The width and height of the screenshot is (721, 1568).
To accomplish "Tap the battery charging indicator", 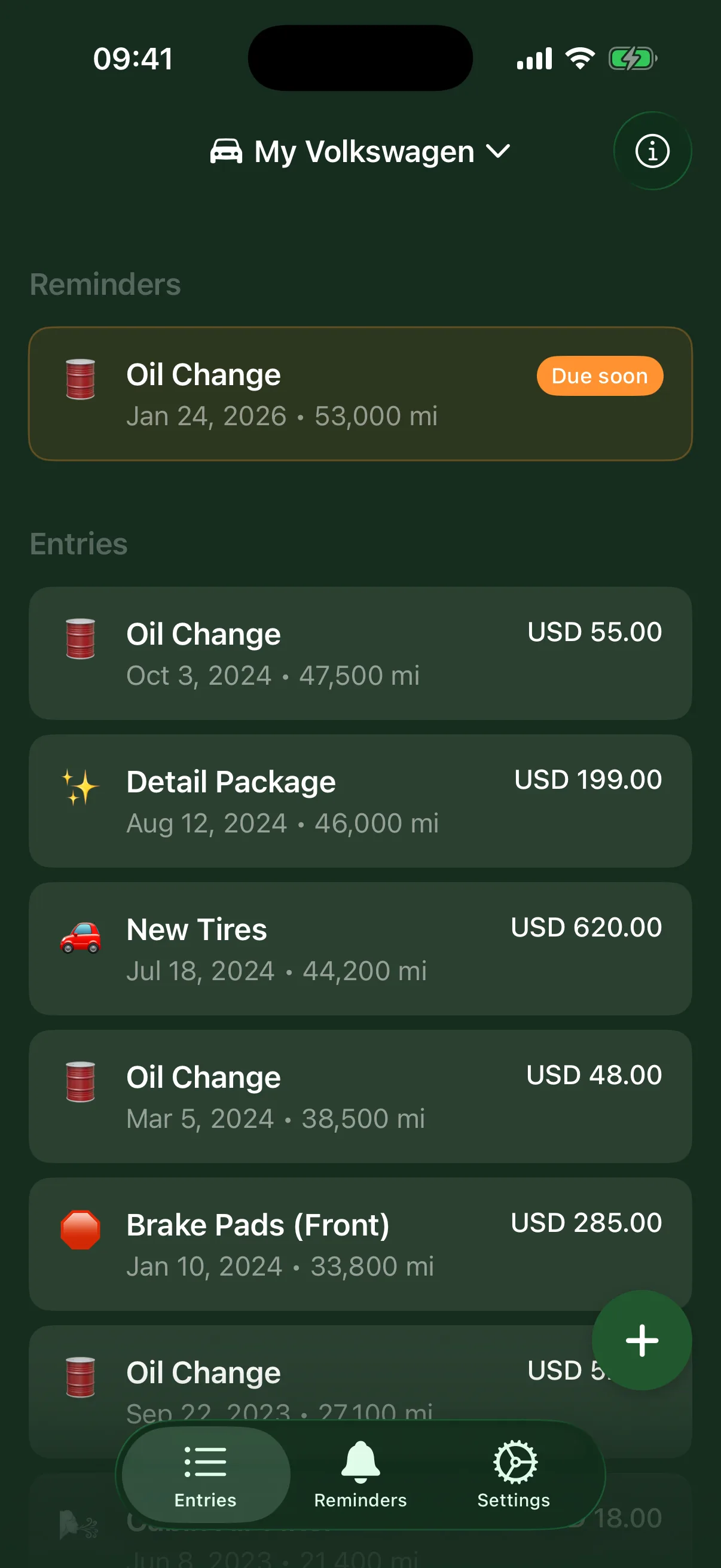I will 633,57.
